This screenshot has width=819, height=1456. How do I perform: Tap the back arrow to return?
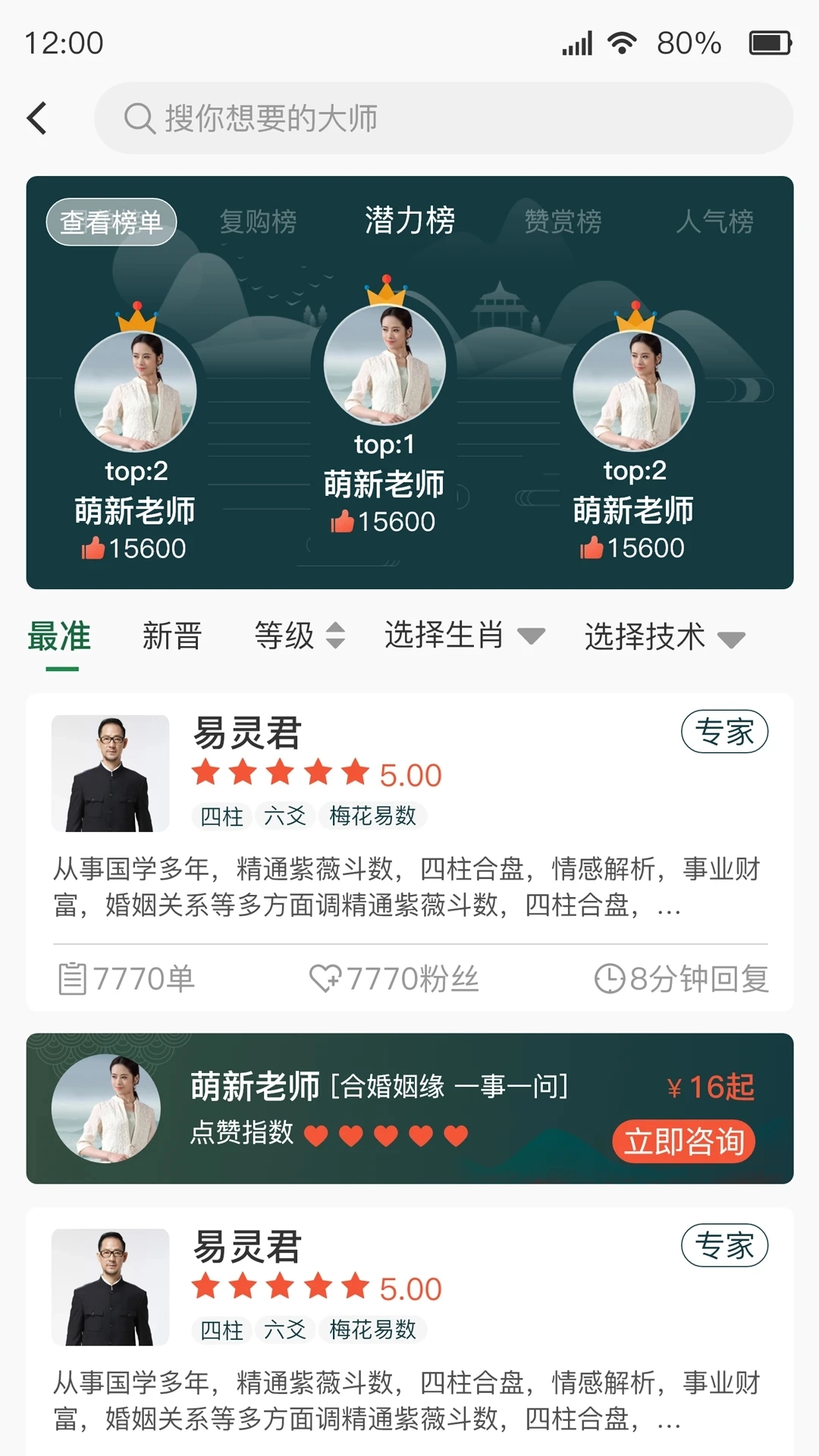pyautogui.click(x=38, y=118)
